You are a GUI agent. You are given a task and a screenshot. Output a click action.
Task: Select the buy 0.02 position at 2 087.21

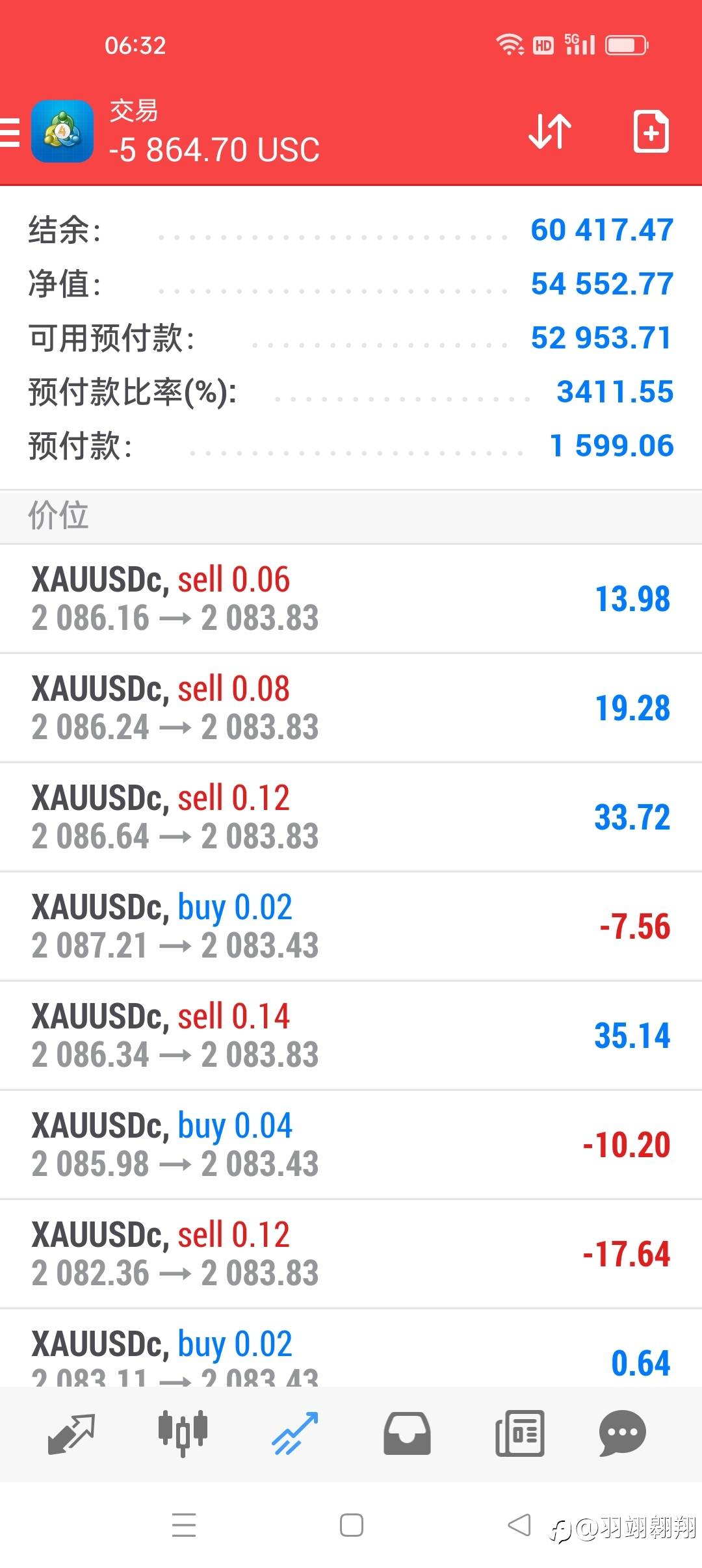click(x=351, y=926)
